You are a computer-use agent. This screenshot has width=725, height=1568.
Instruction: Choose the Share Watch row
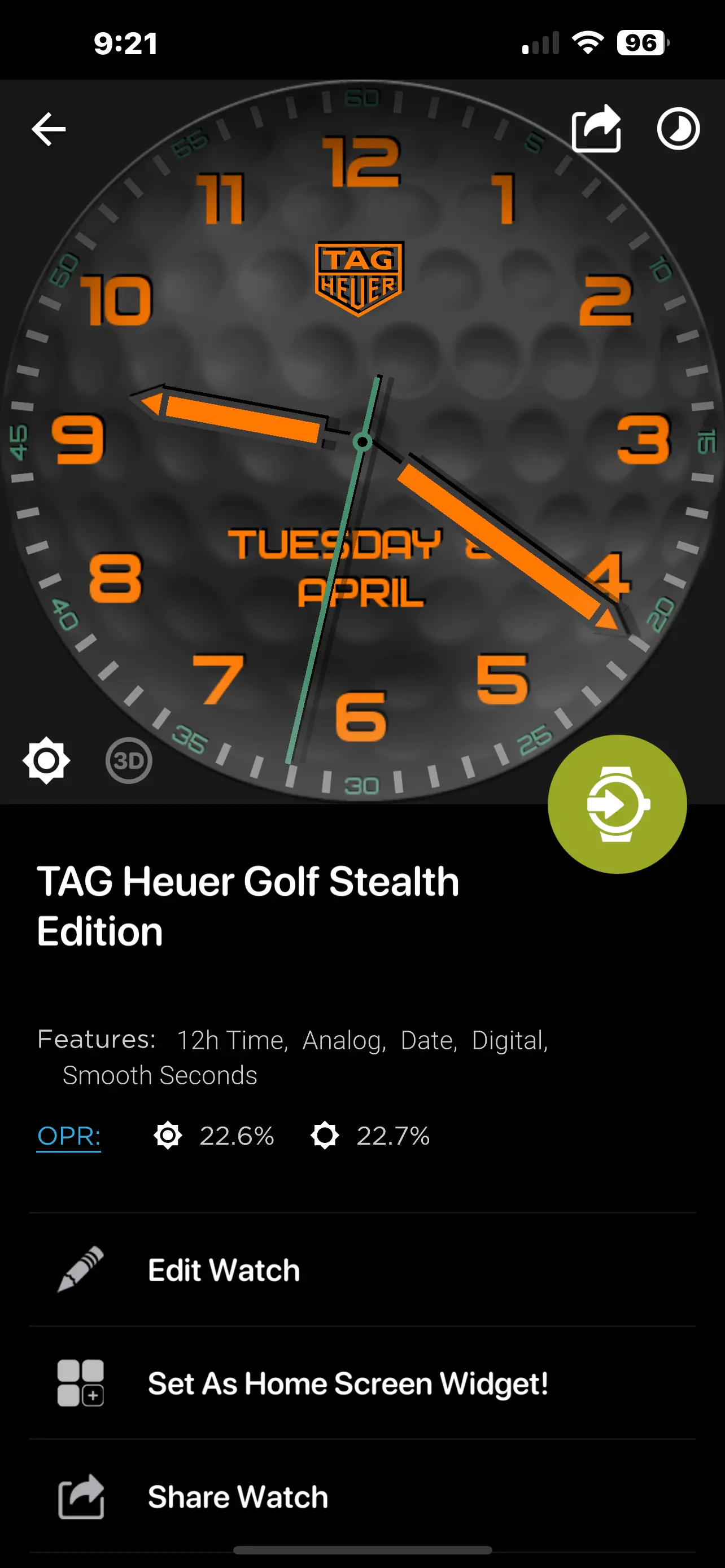point(362,1496)
